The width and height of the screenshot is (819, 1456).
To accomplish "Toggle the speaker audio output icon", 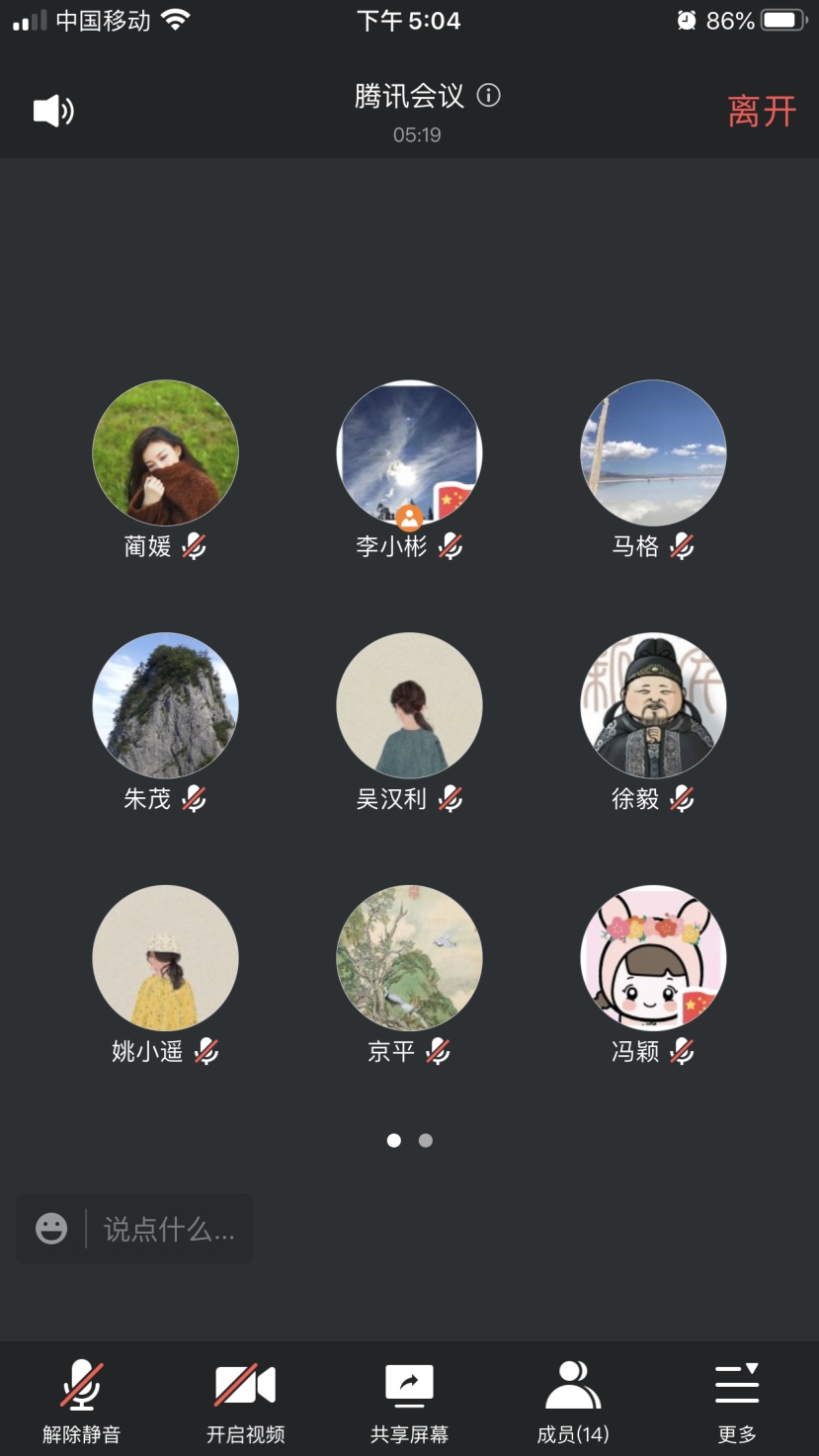I will (53, 111).
